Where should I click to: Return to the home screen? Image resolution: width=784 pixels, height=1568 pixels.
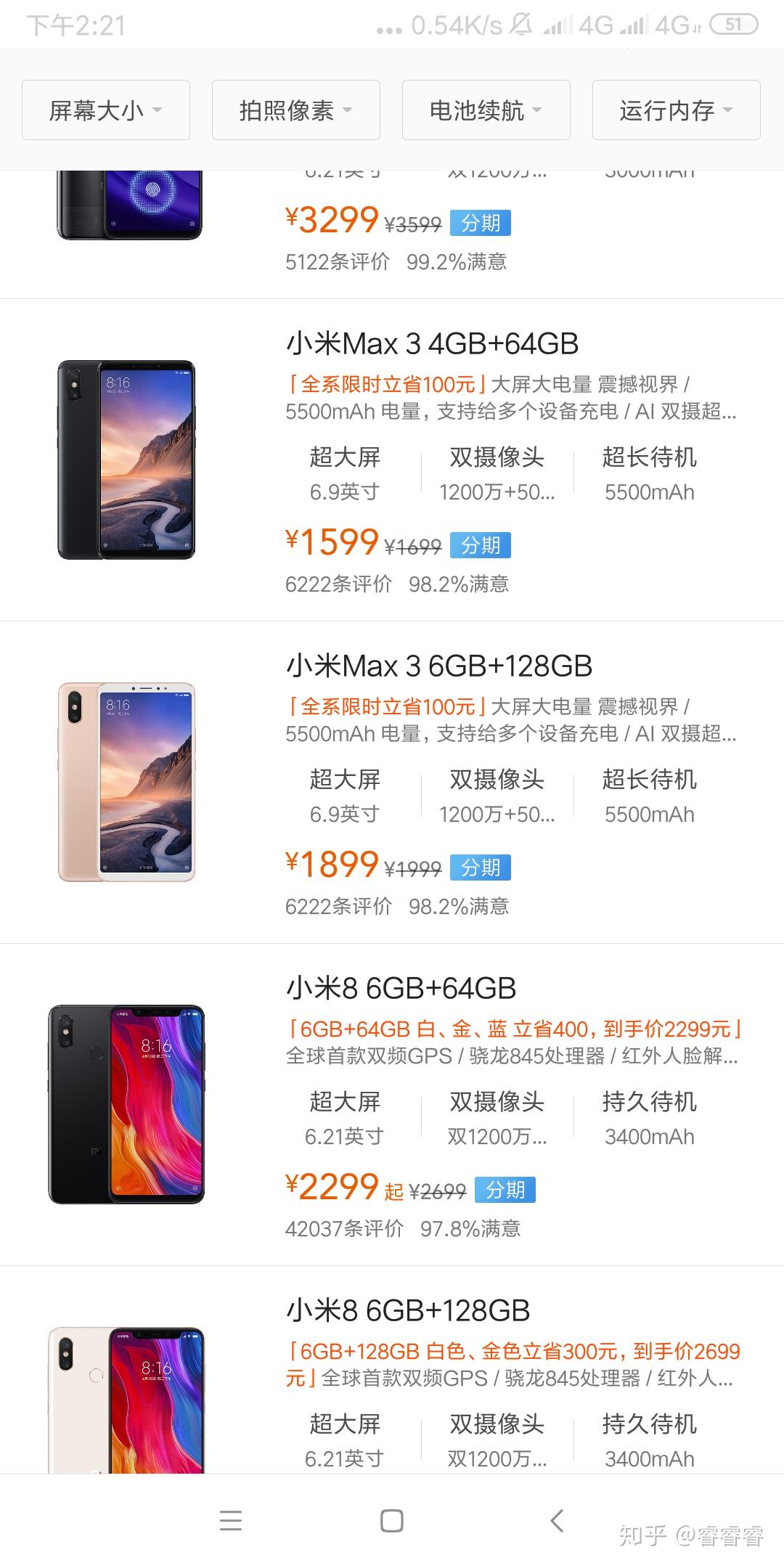click(x=392, y=1520)
